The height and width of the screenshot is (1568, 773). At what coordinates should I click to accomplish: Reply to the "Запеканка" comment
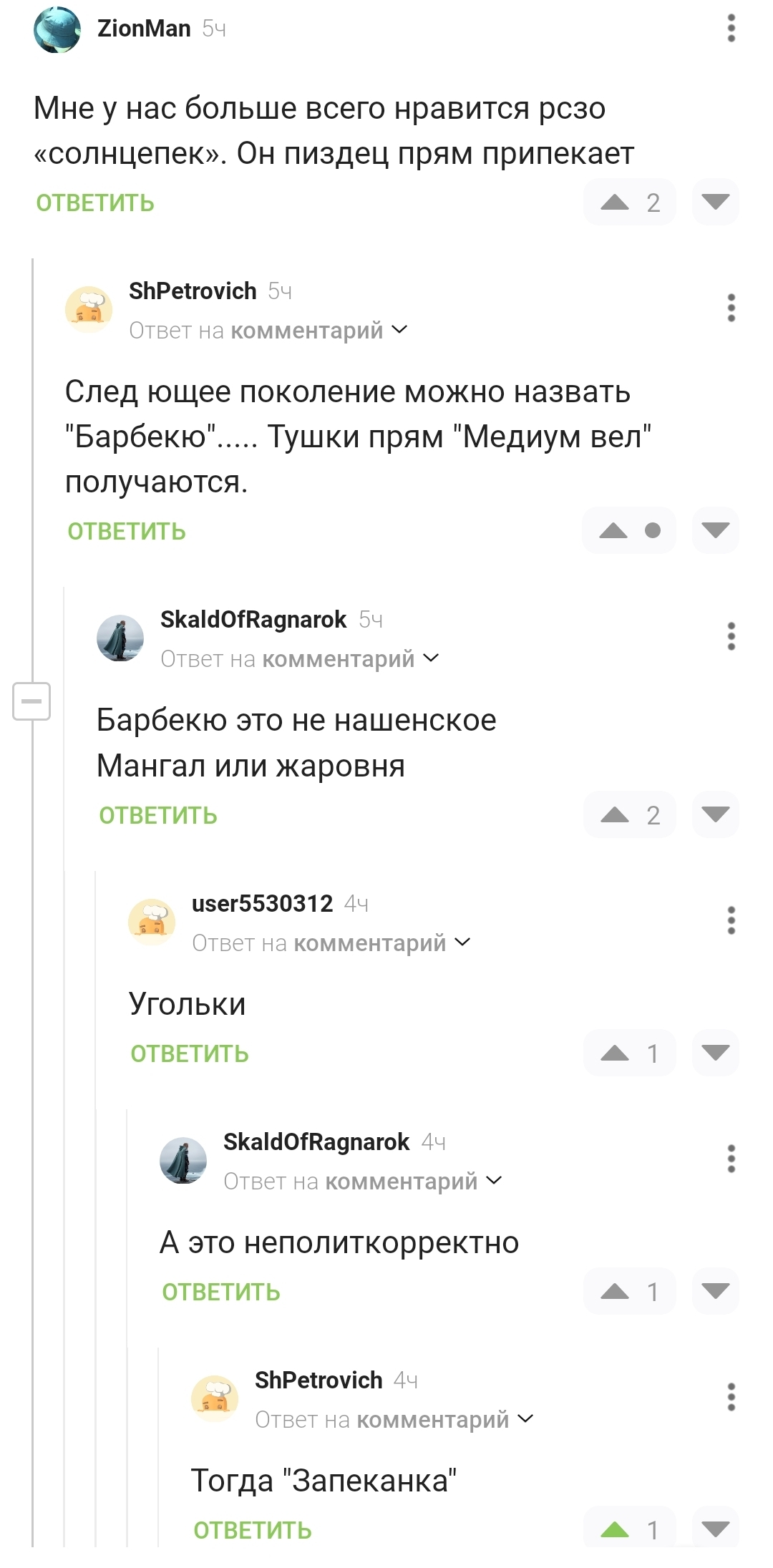point(253,1530)
